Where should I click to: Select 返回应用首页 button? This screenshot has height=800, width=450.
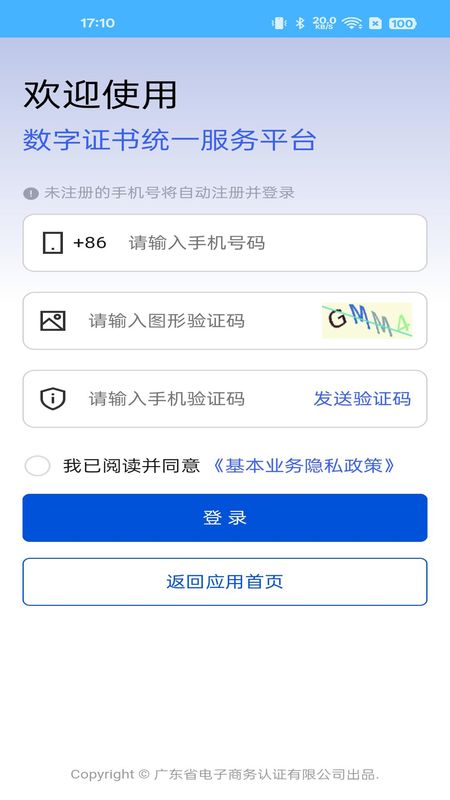click(224, 582)
